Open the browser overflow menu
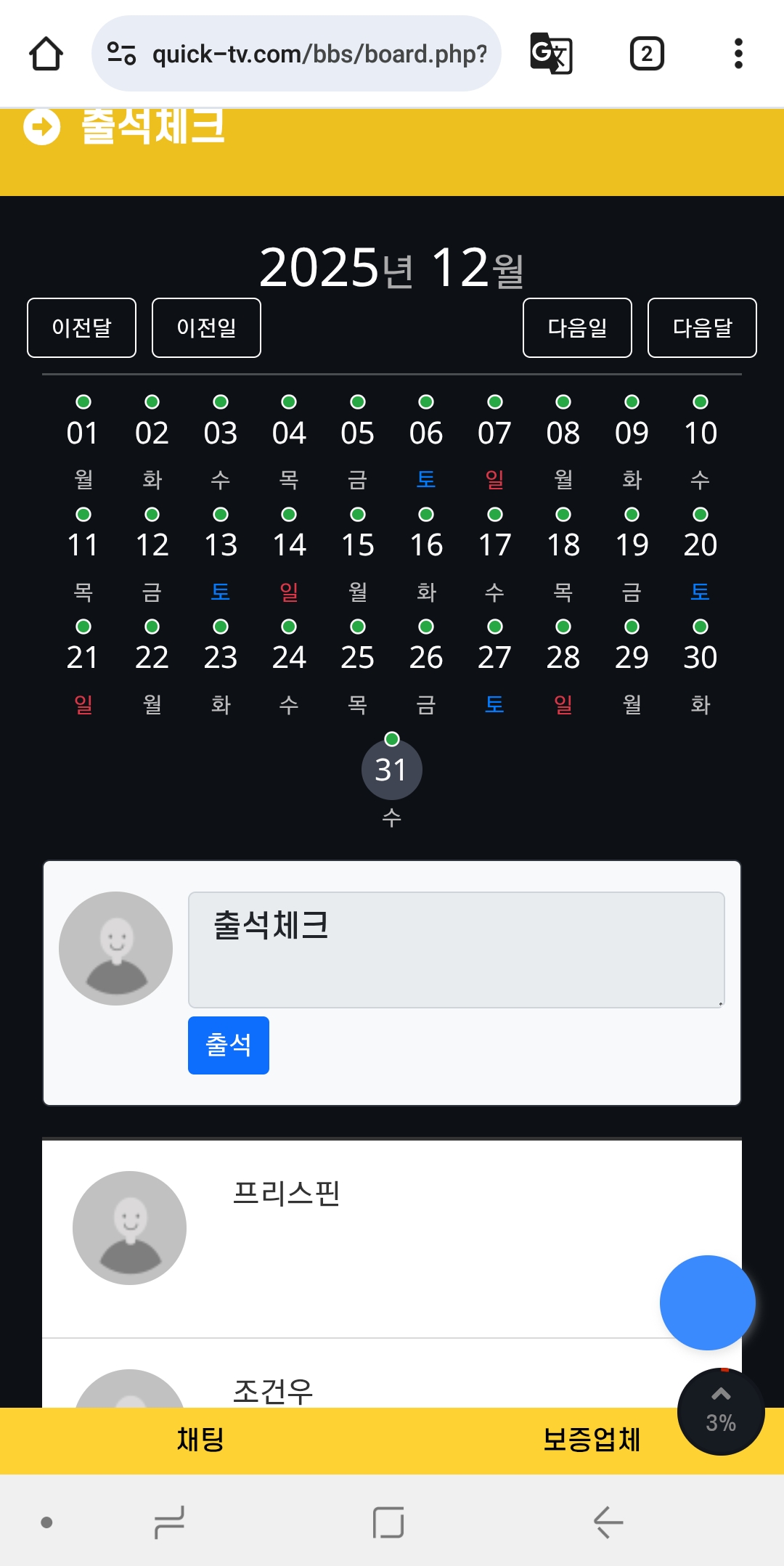The width and height of the screenshot is (784, 1566). click(738, 54)
